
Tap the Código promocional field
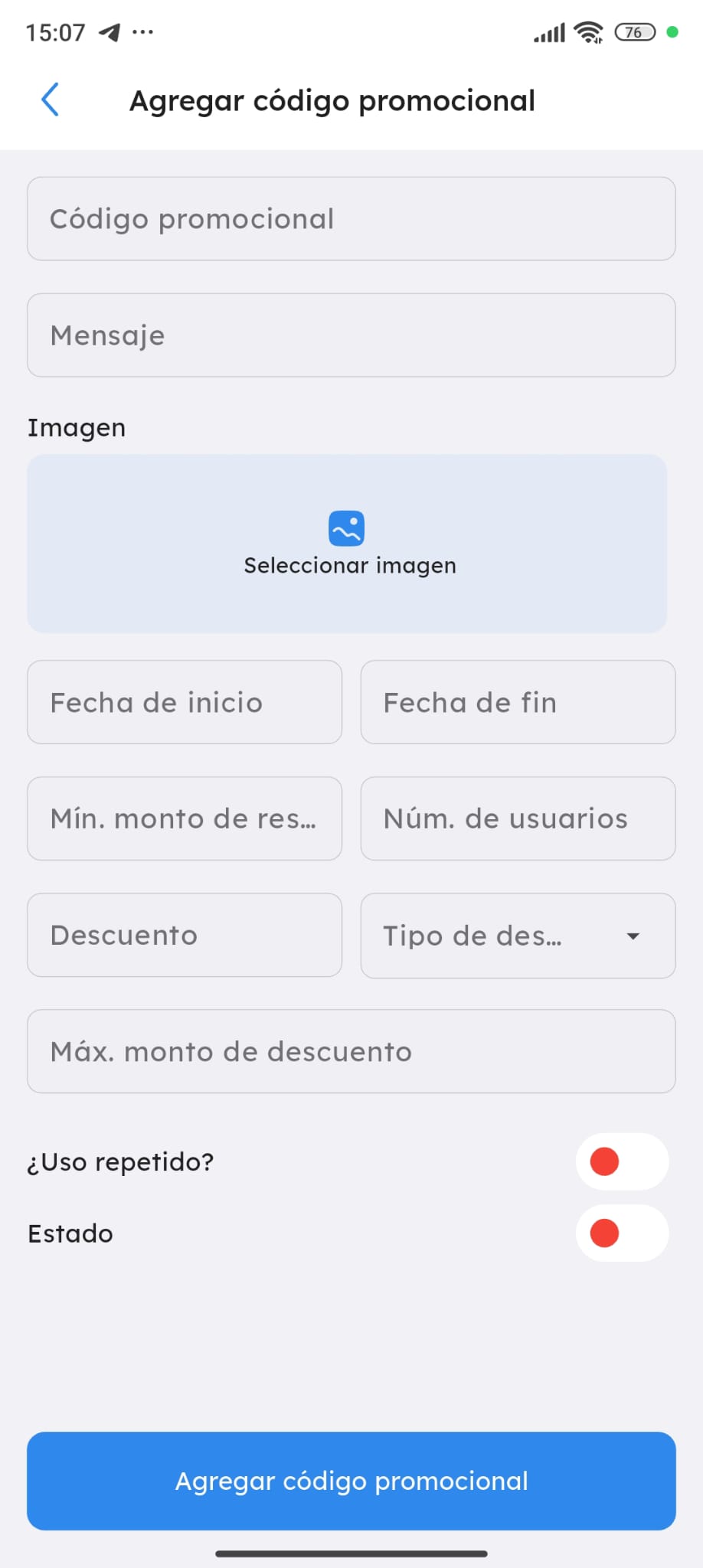(351, 219)
